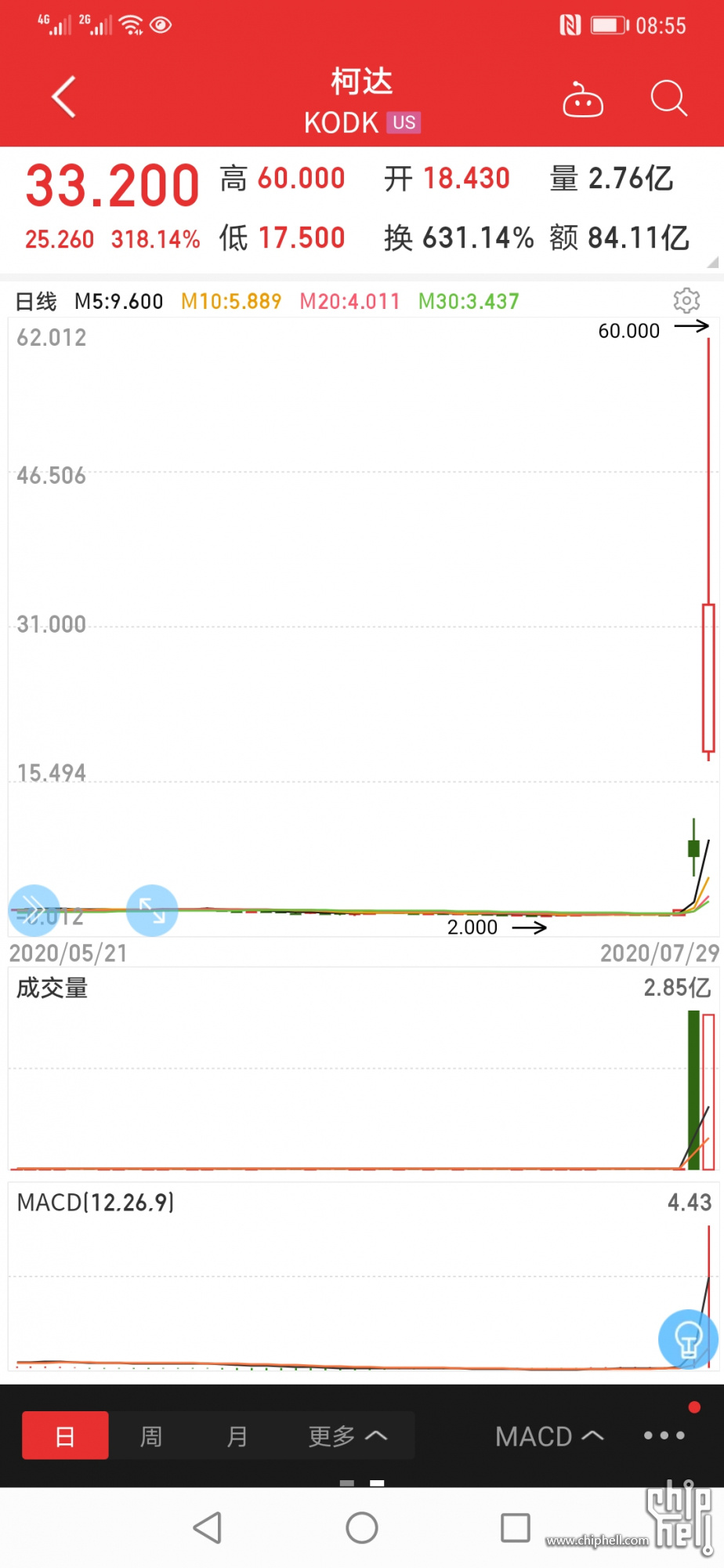Open recent apps square button
The height and width of the screenshot is (1568, 724).
[x=516, y=1527]
